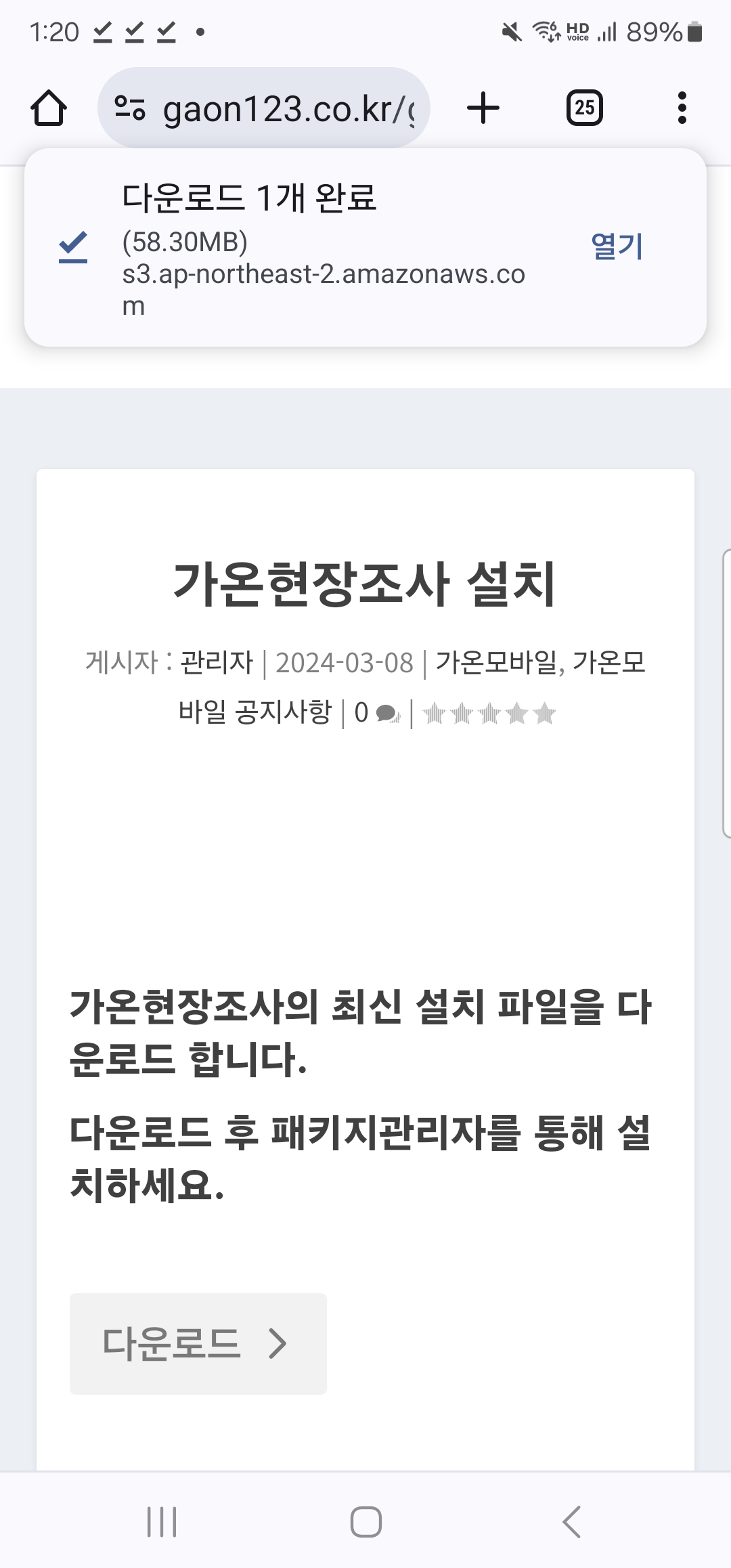Open the browser three-dot overflow menu

click(x=682, y=108)
